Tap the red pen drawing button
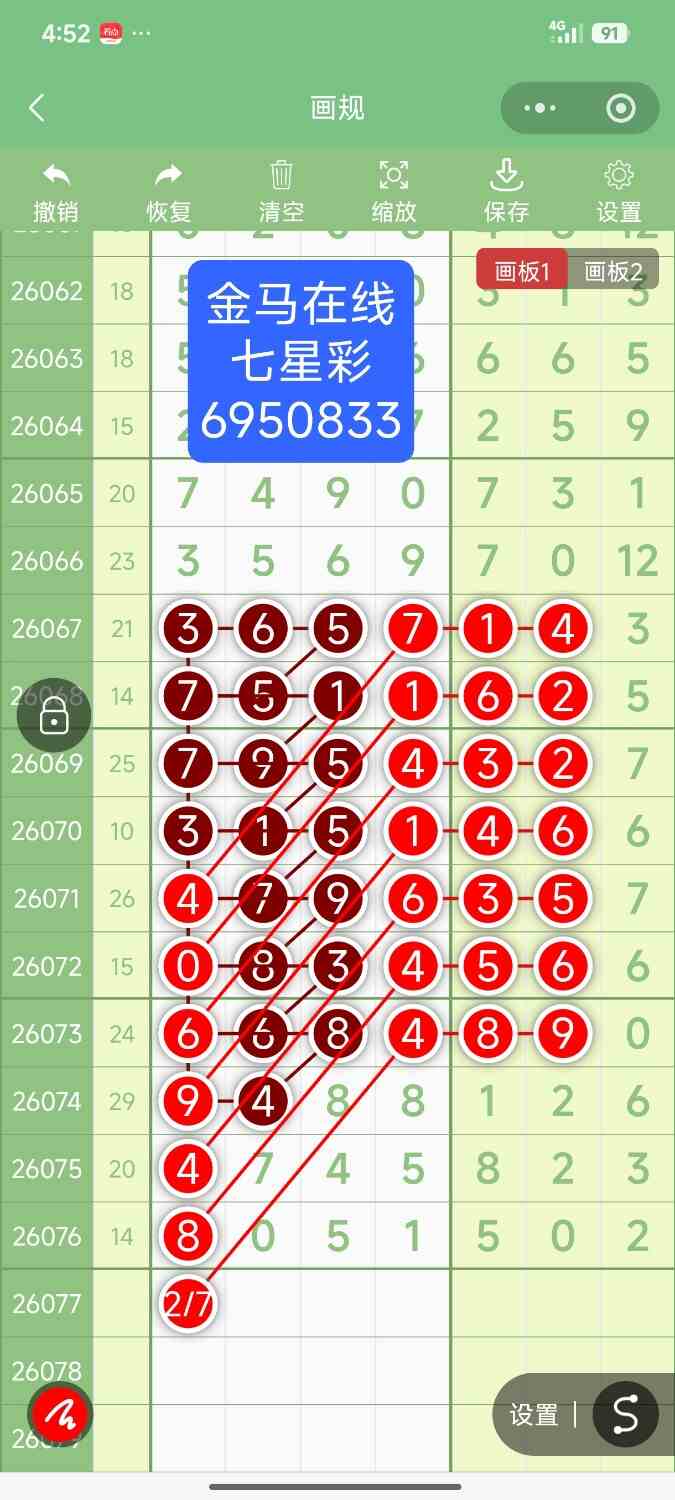 (60, 1414)
